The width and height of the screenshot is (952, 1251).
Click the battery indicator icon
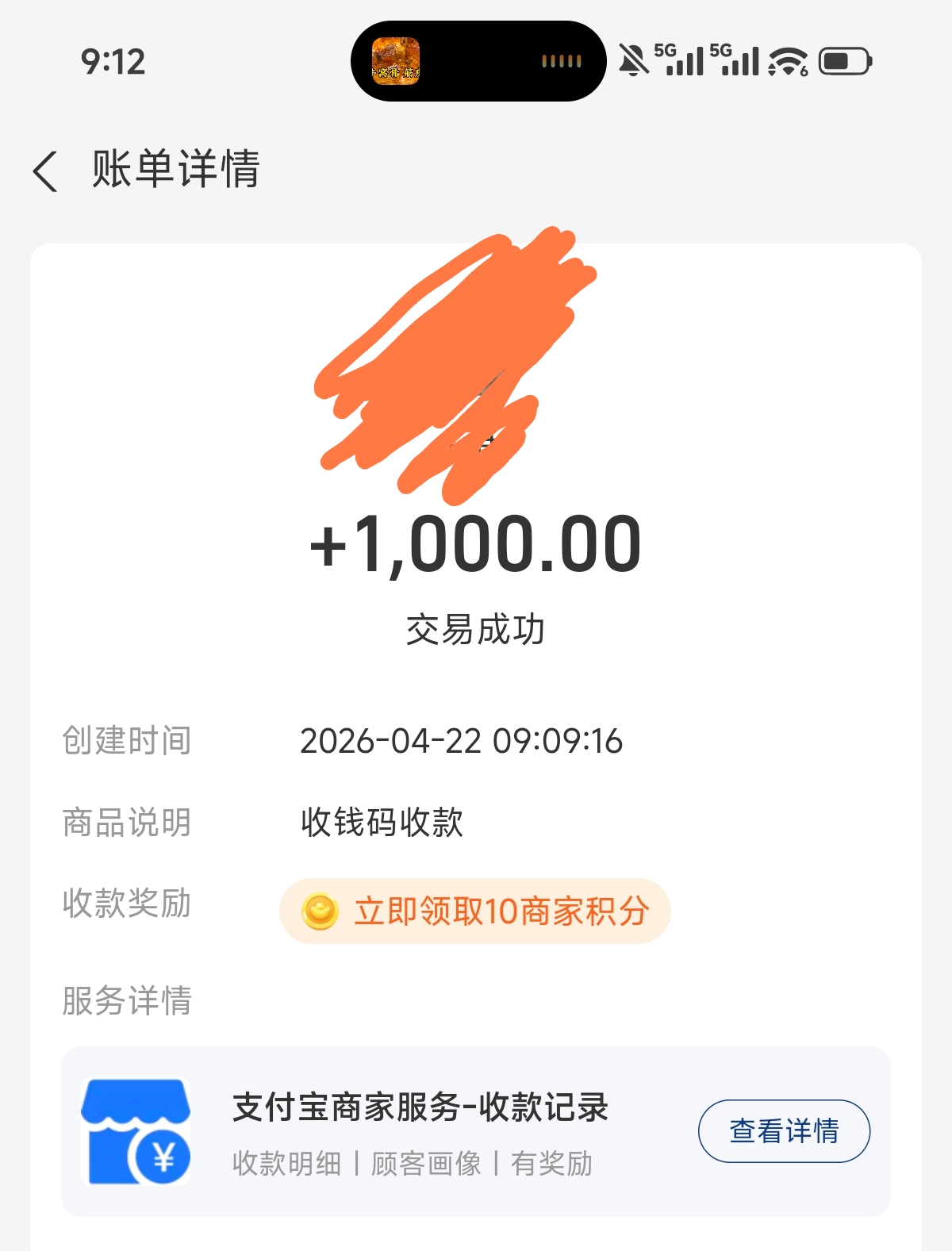click(x=846, y=59)
